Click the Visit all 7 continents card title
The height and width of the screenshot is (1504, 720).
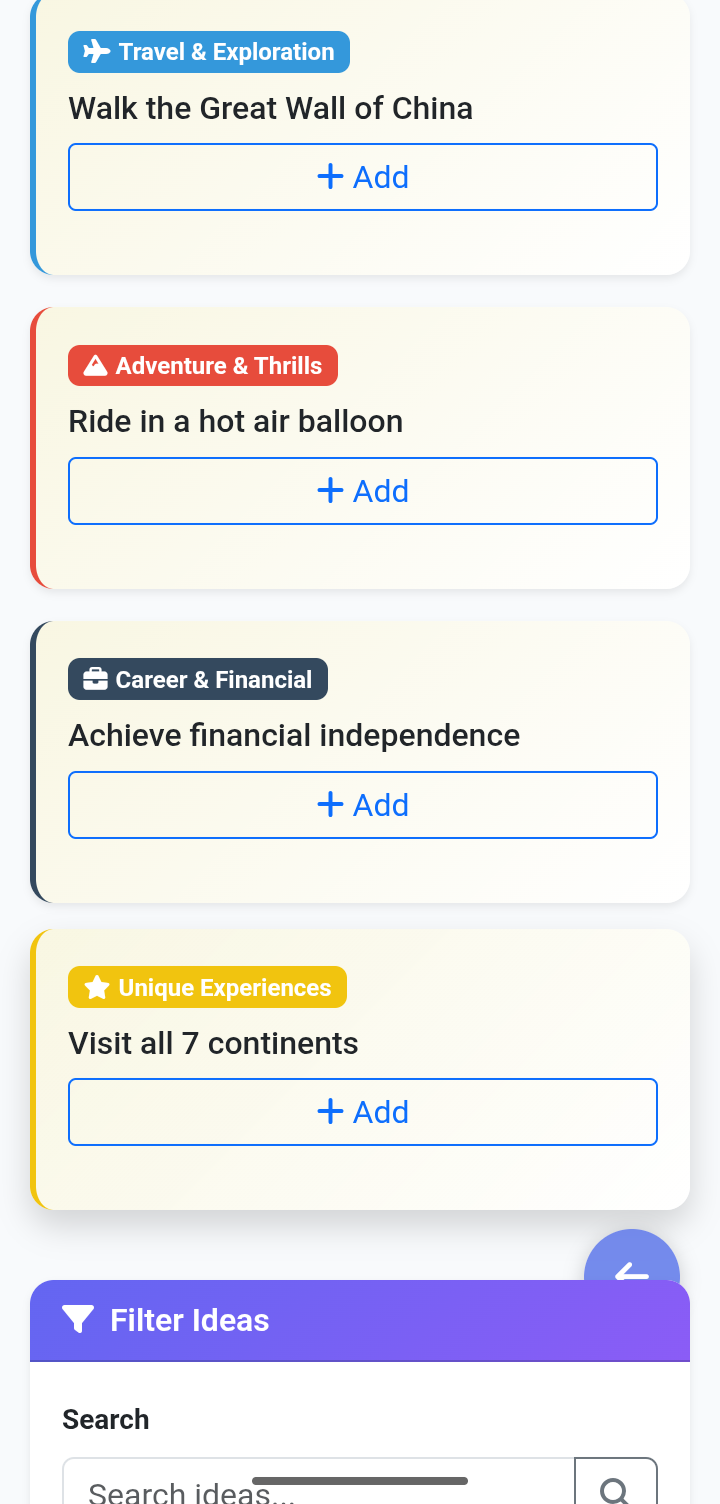(x=213, y=1043)
